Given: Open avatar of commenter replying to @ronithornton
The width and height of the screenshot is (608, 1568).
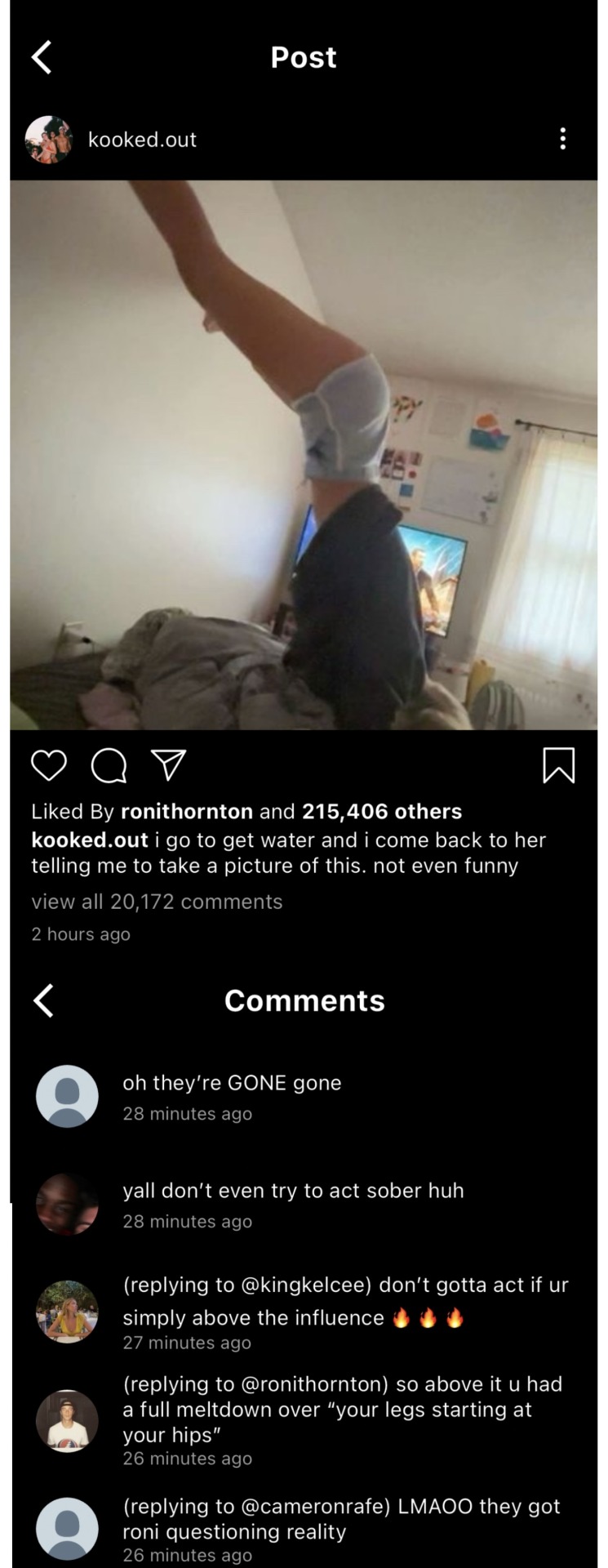Looking at the screenshot, I should click(x=67, y=1420).
